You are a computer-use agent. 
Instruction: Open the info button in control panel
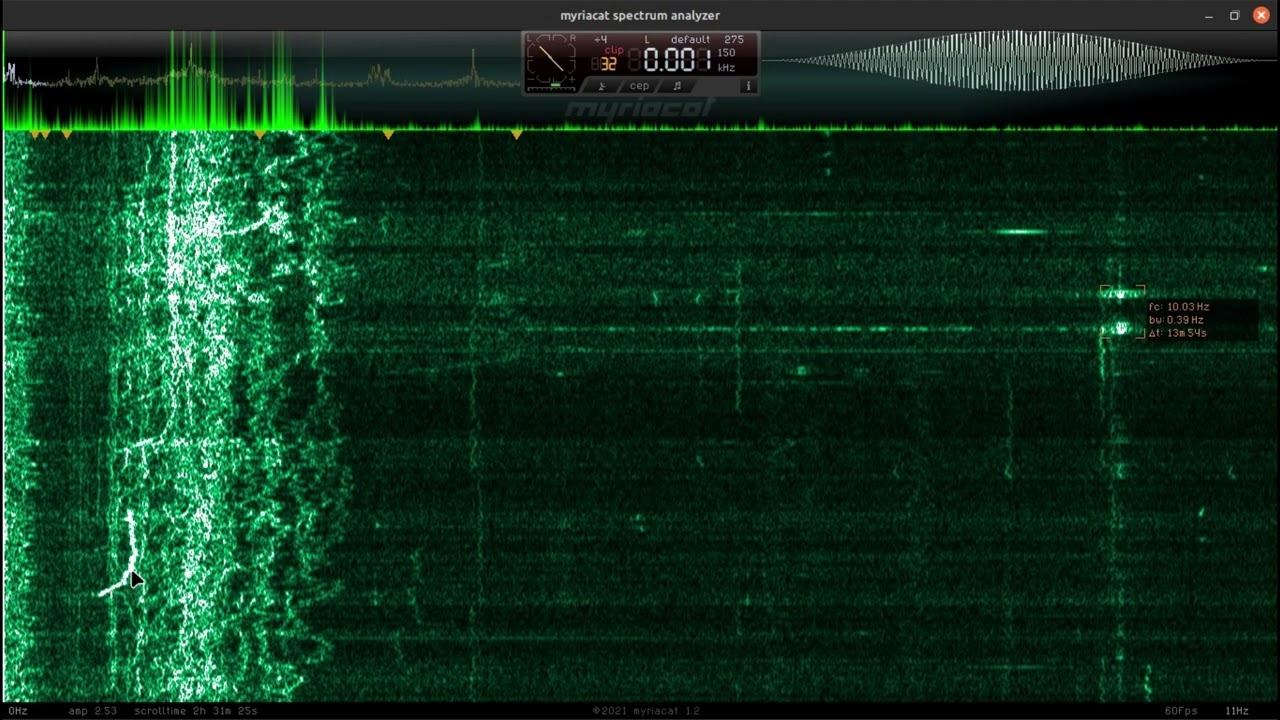[x=747, y=86]
